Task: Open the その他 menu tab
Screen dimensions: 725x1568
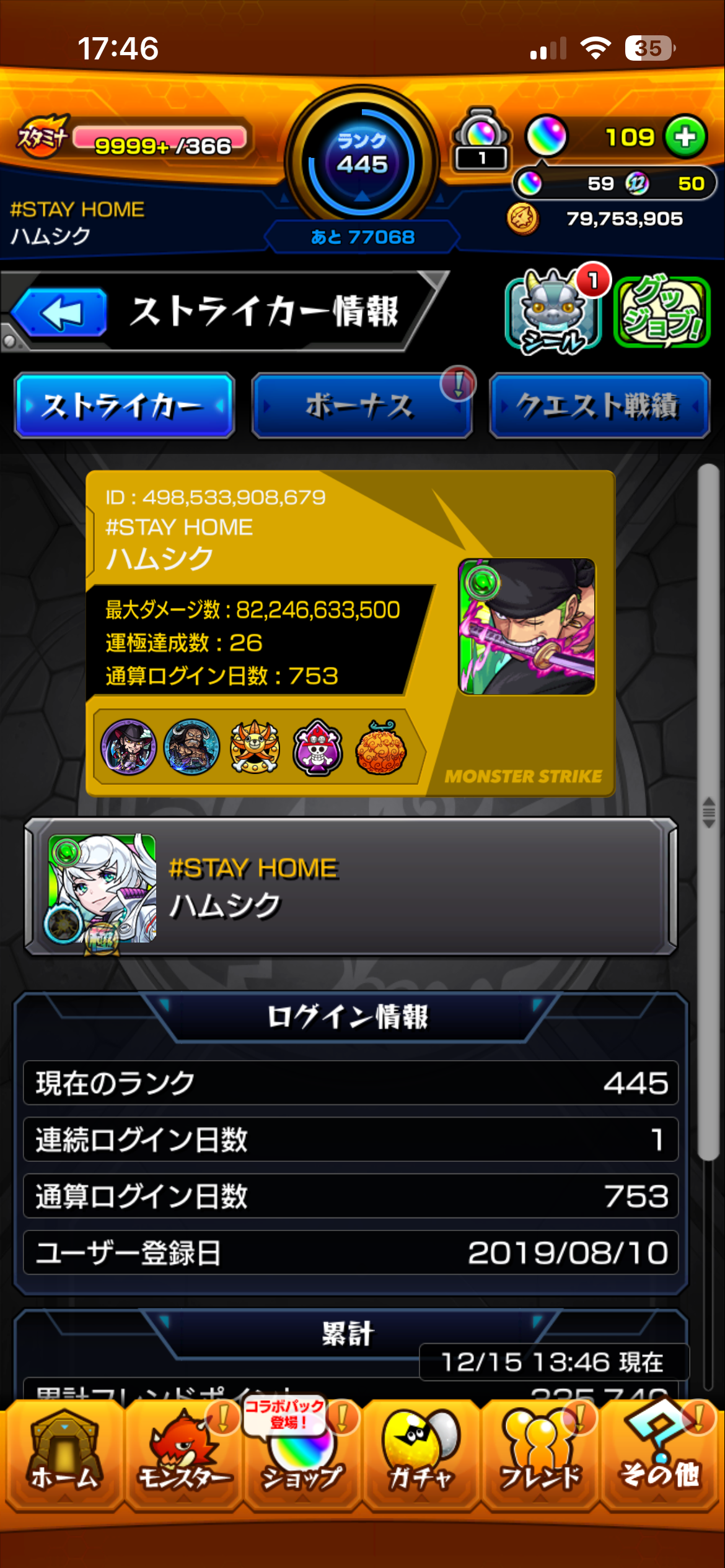Action: coord(659,1457)
